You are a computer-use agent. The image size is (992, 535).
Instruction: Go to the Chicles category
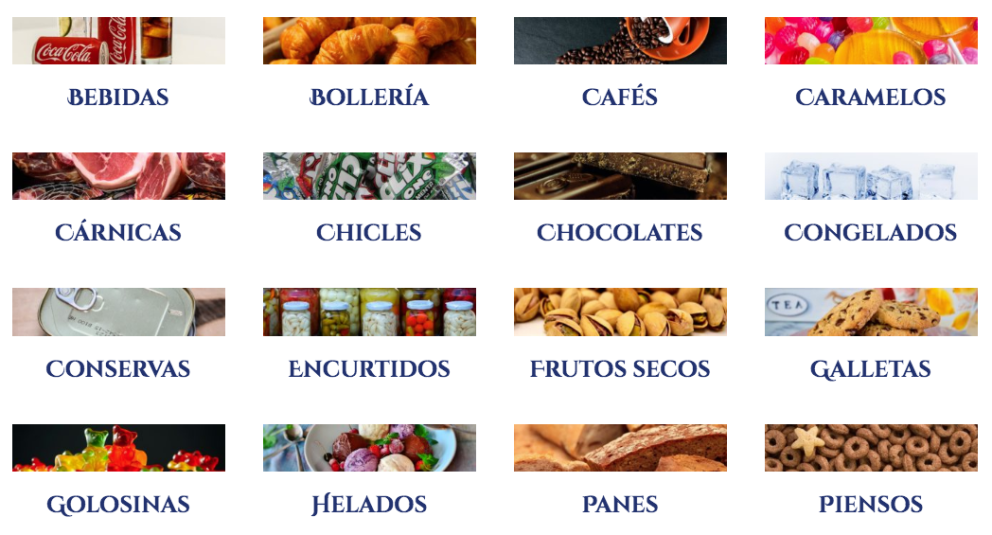pyautogui.click(x=369, y=233)
